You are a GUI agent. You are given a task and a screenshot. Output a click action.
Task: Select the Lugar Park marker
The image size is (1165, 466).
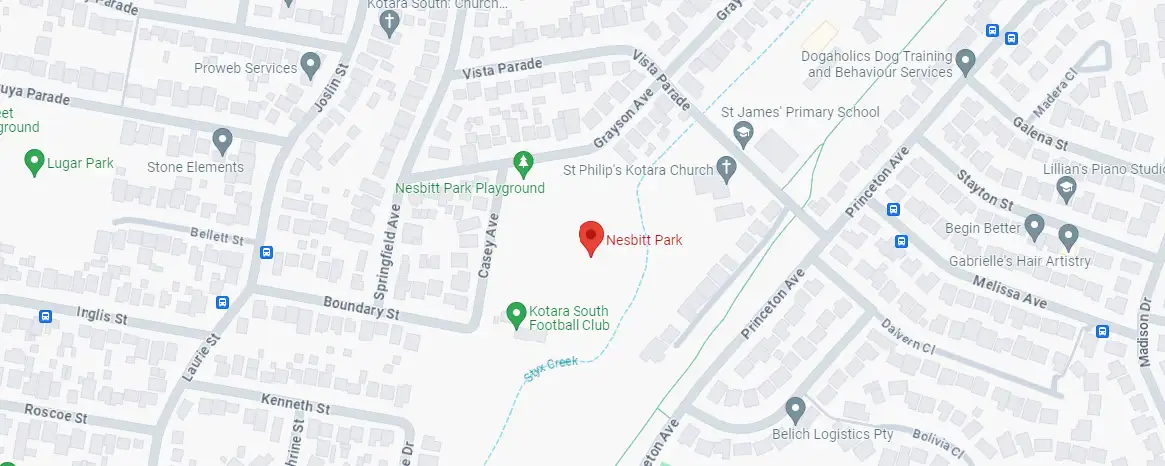[33, 160]
